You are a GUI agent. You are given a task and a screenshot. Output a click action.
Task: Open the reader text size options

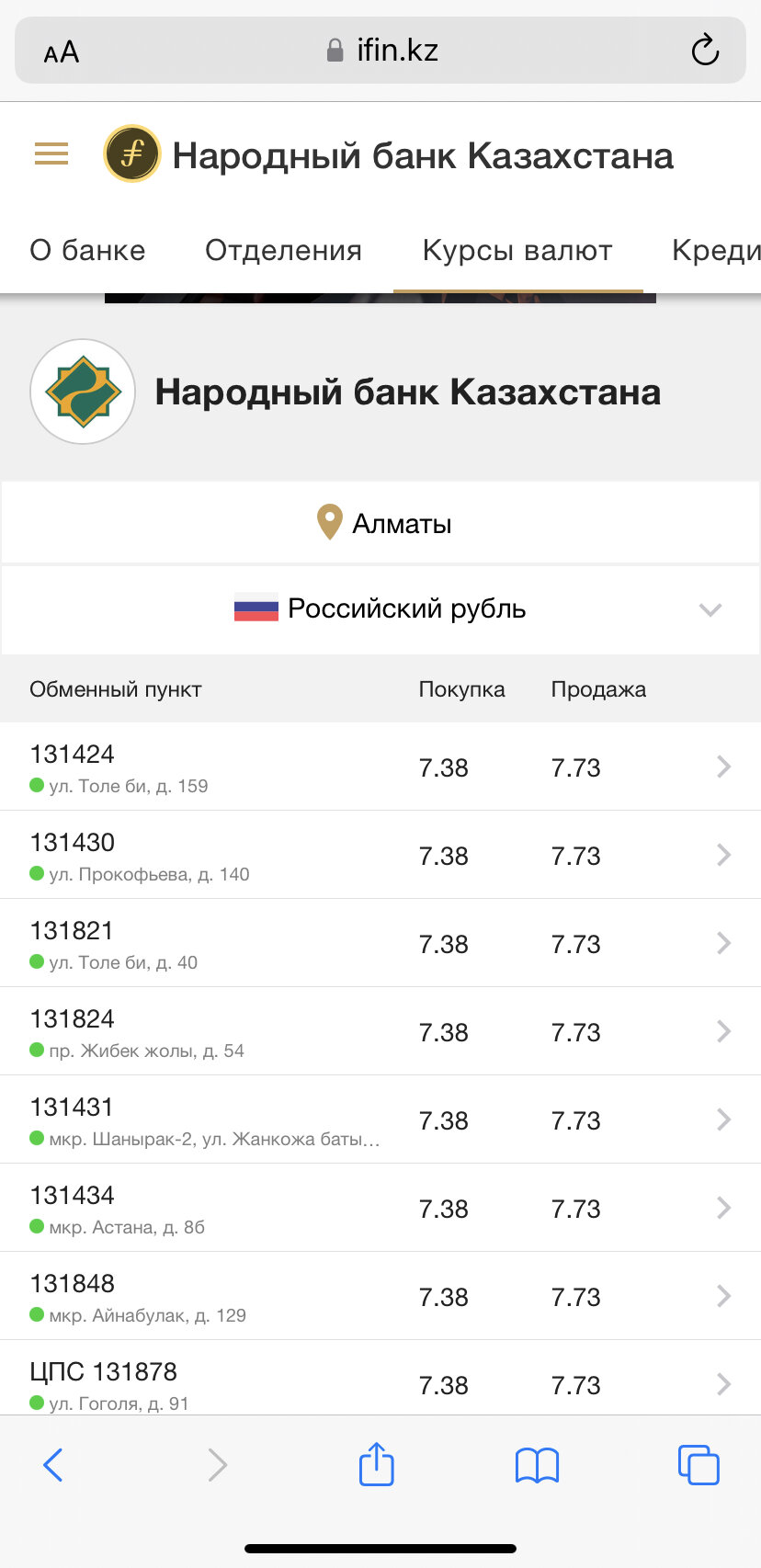62,51
